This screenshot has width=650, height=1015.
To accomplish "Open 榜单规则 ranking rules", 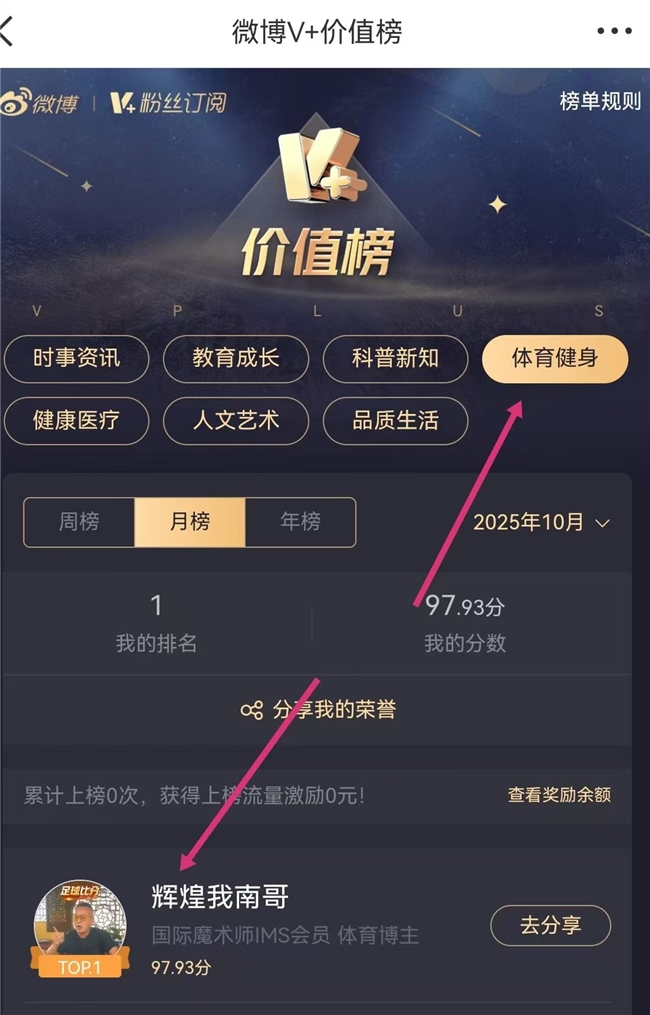I will 599,102.
